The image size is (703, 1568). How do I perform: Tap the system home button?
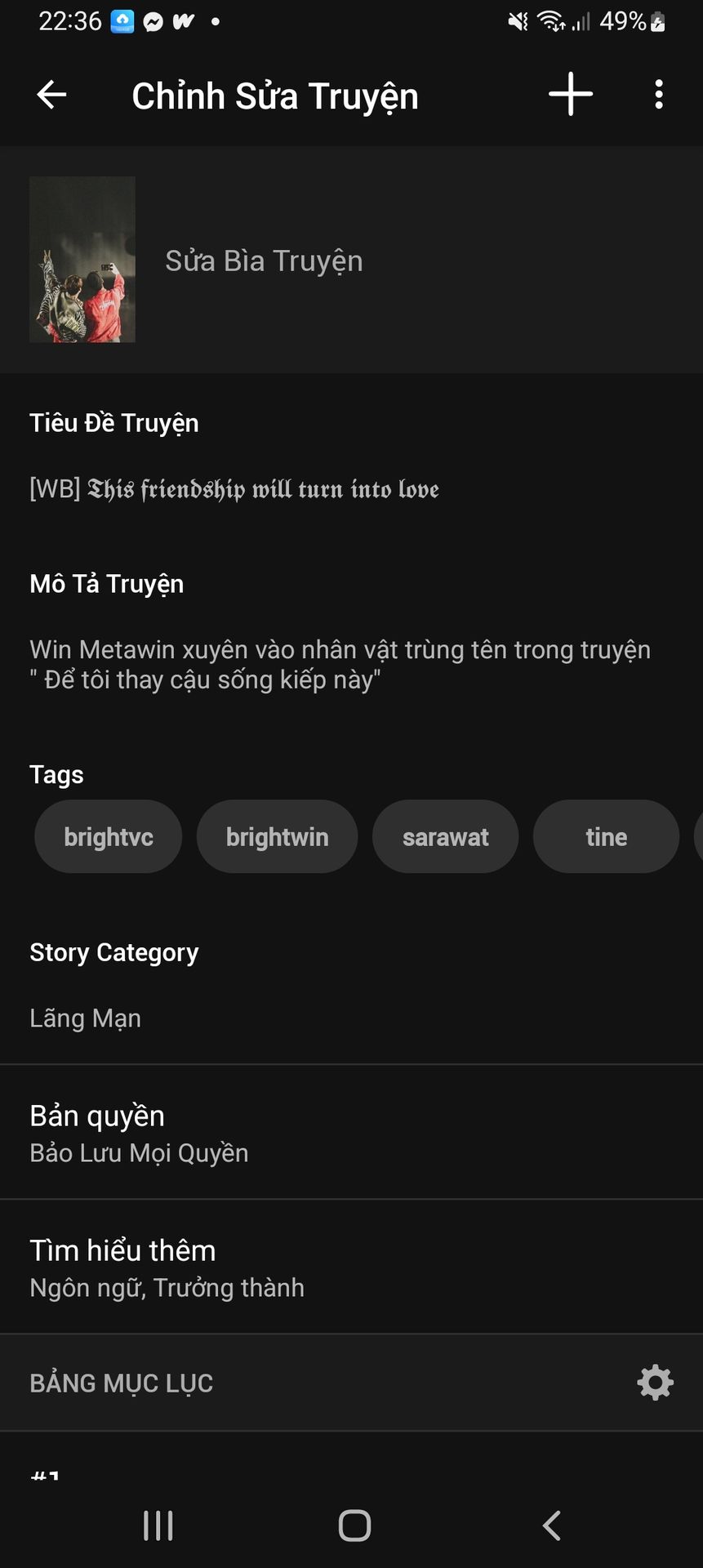tap(354, 1525)
